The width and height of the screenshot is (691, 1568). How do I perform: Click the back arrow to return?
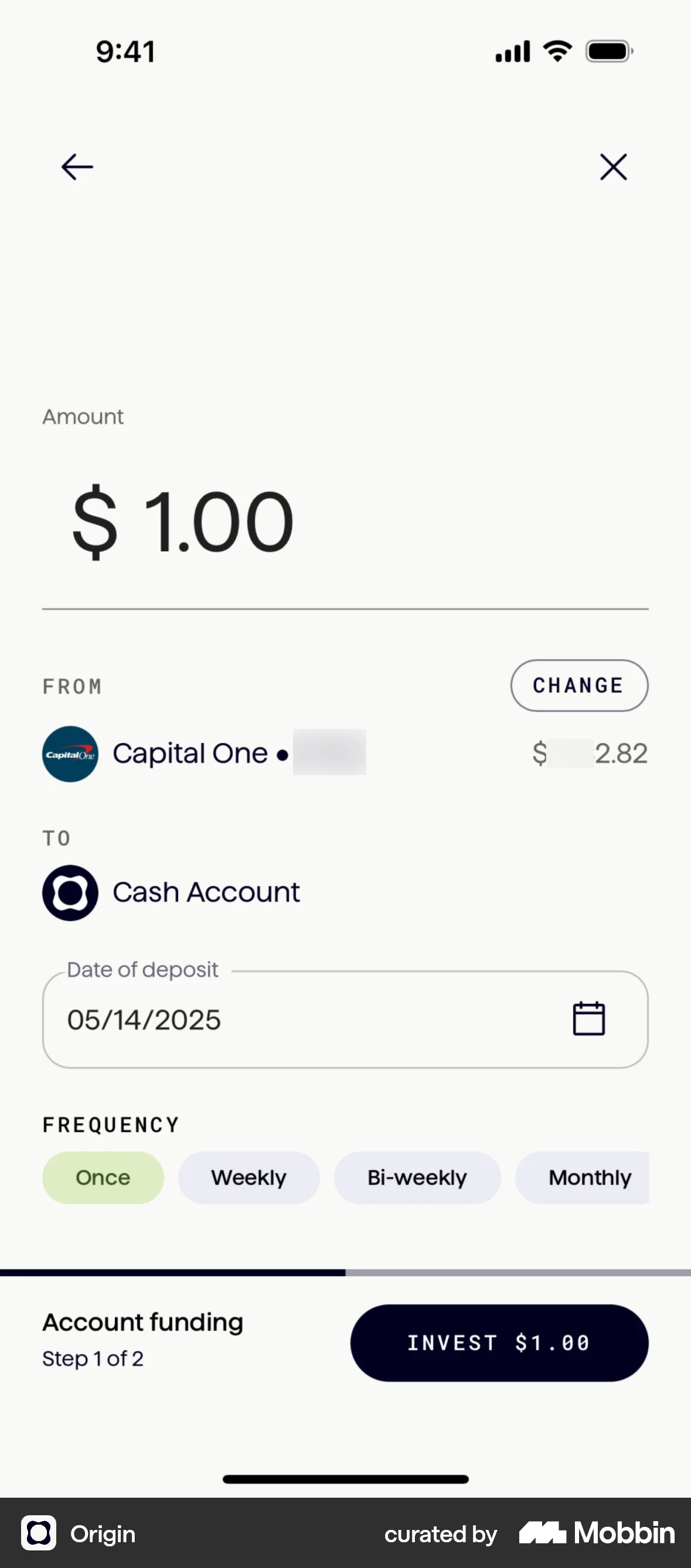point(76,166)
